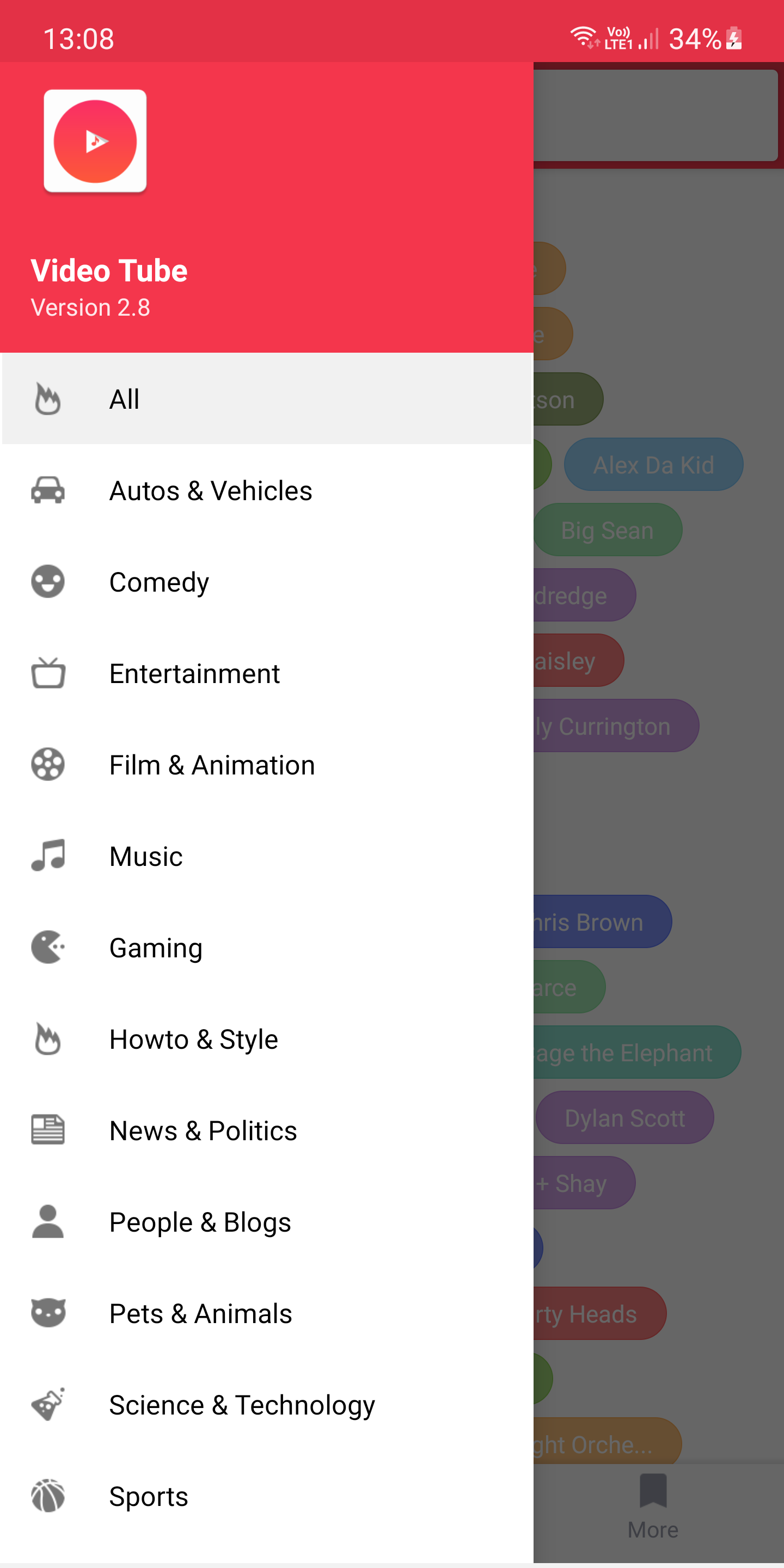Browse the Comedy category
This screenshot has height=1568, width=784.
click(x=159, y=582)
